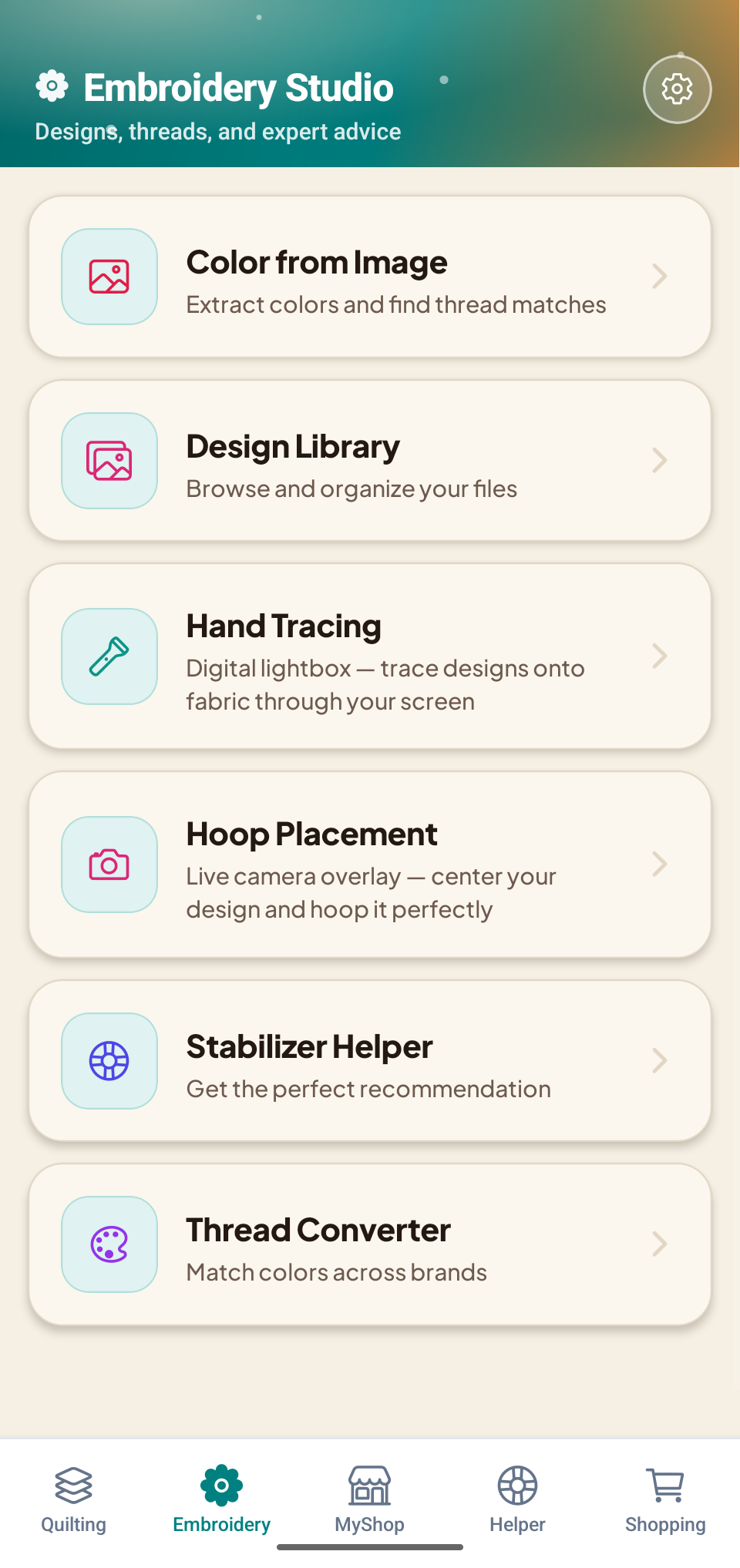Open the Thread Converter

coord(370,1244)
